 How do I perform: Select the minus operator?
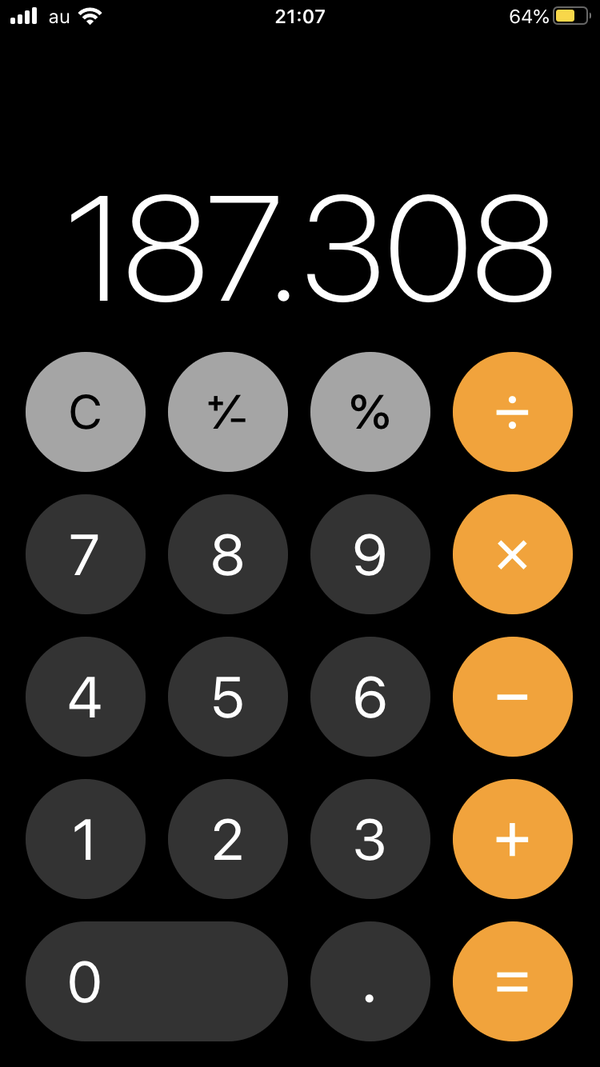(513, 697)
